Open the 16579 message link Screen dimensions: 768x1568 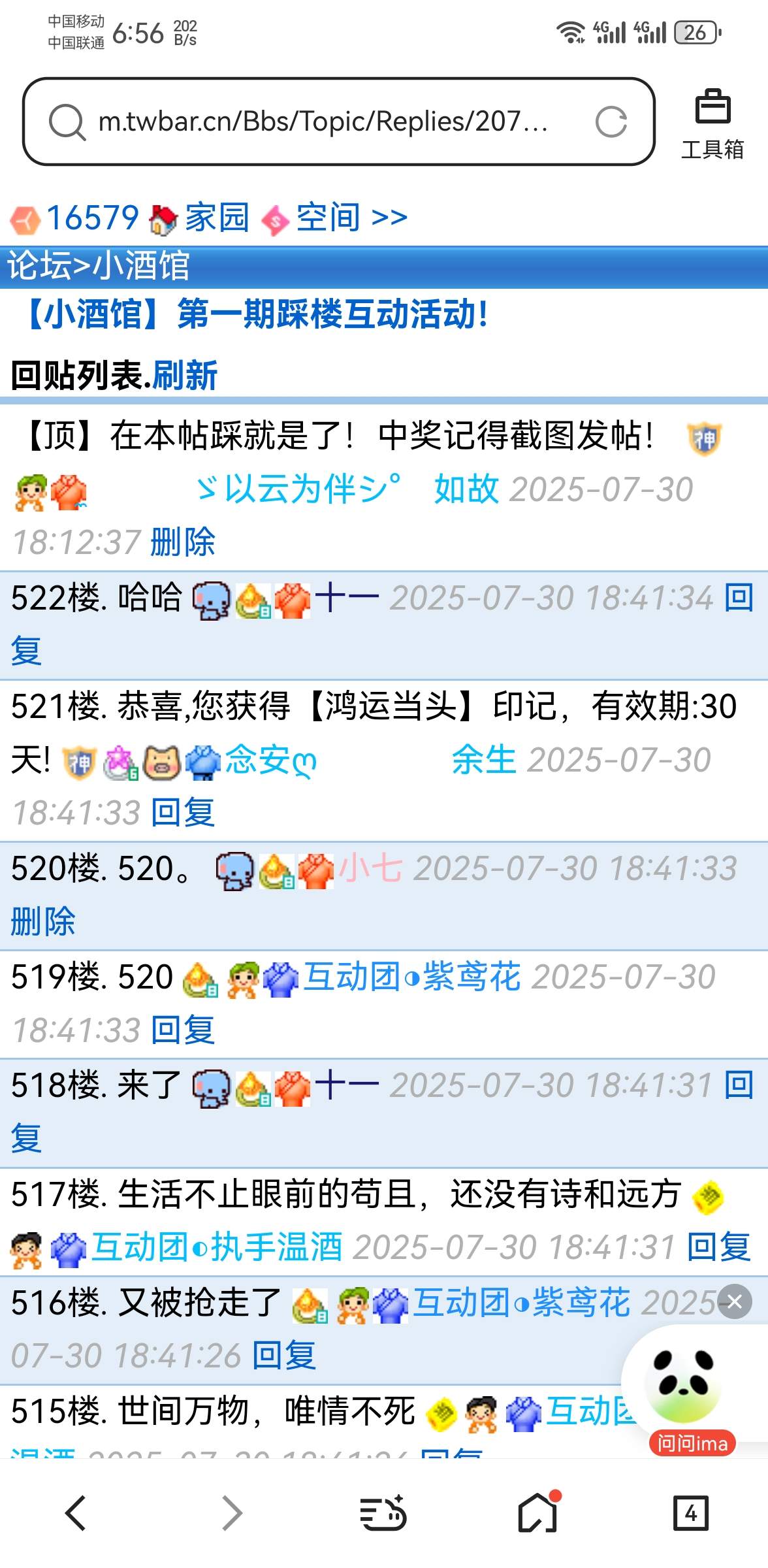coord(91,218)
